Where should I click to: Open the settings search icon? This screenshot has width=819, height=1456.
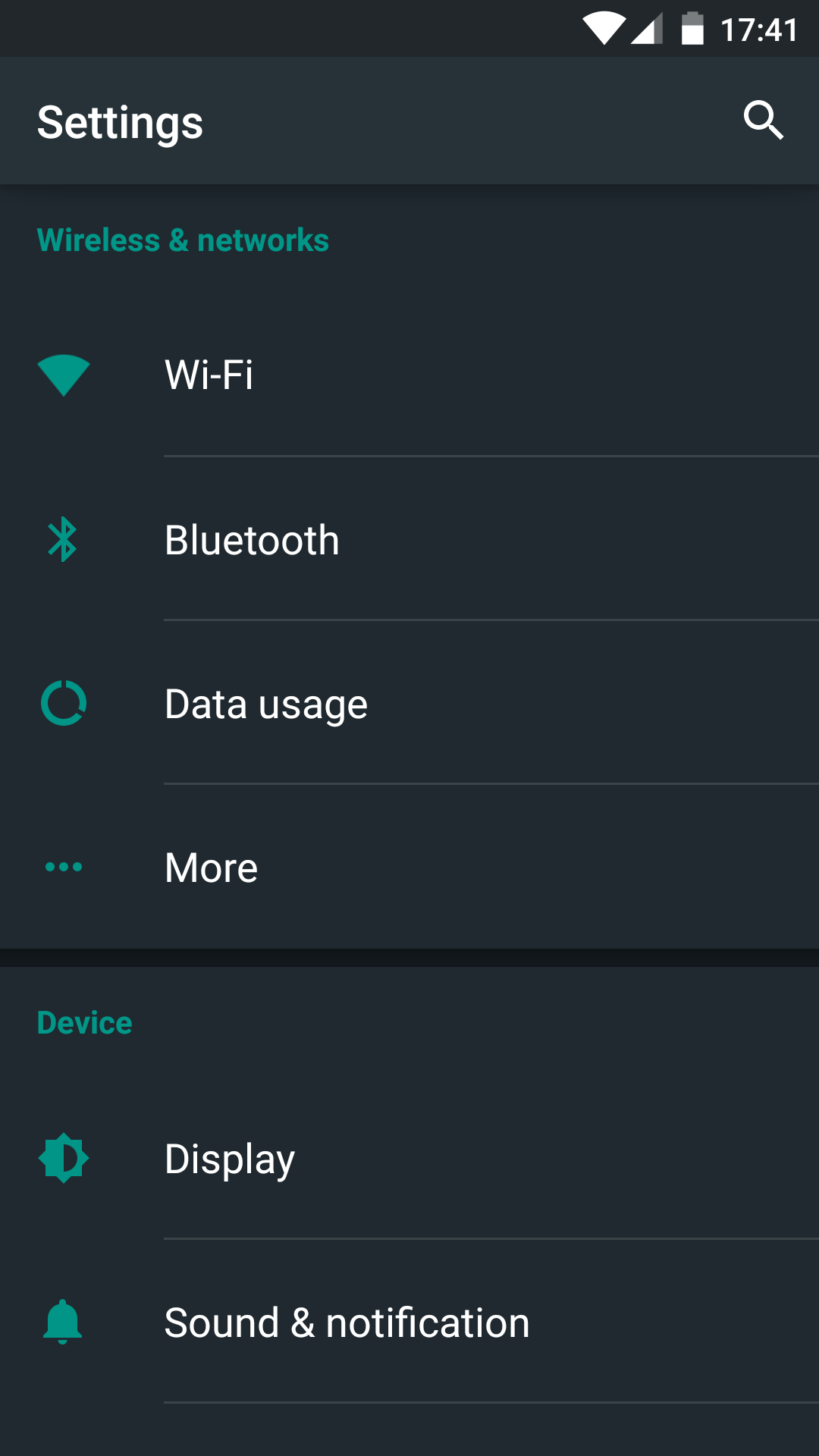pos(763,121)
